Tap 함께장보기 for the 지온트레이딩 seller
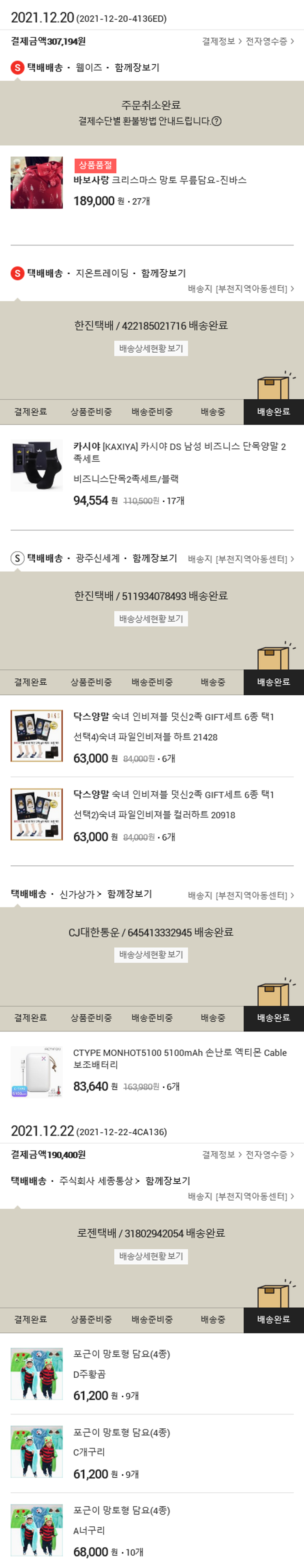This screenshot has width=304, height=1568. point(163,273)
